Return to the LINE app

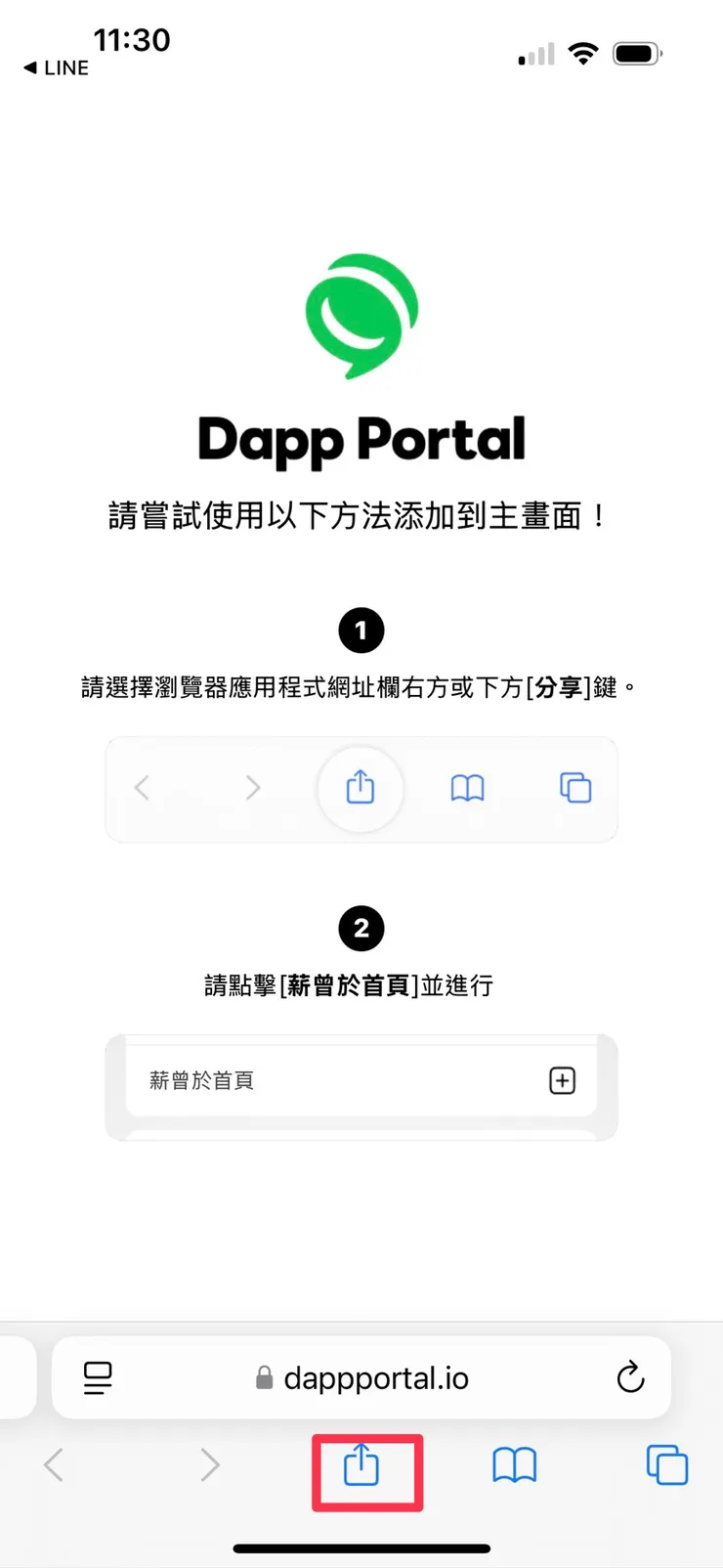coord(57,67)
